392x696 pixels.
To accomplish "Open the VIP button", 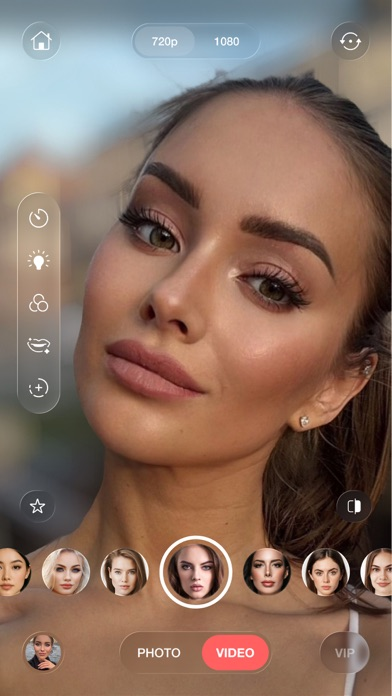I will tap(345, 652).
